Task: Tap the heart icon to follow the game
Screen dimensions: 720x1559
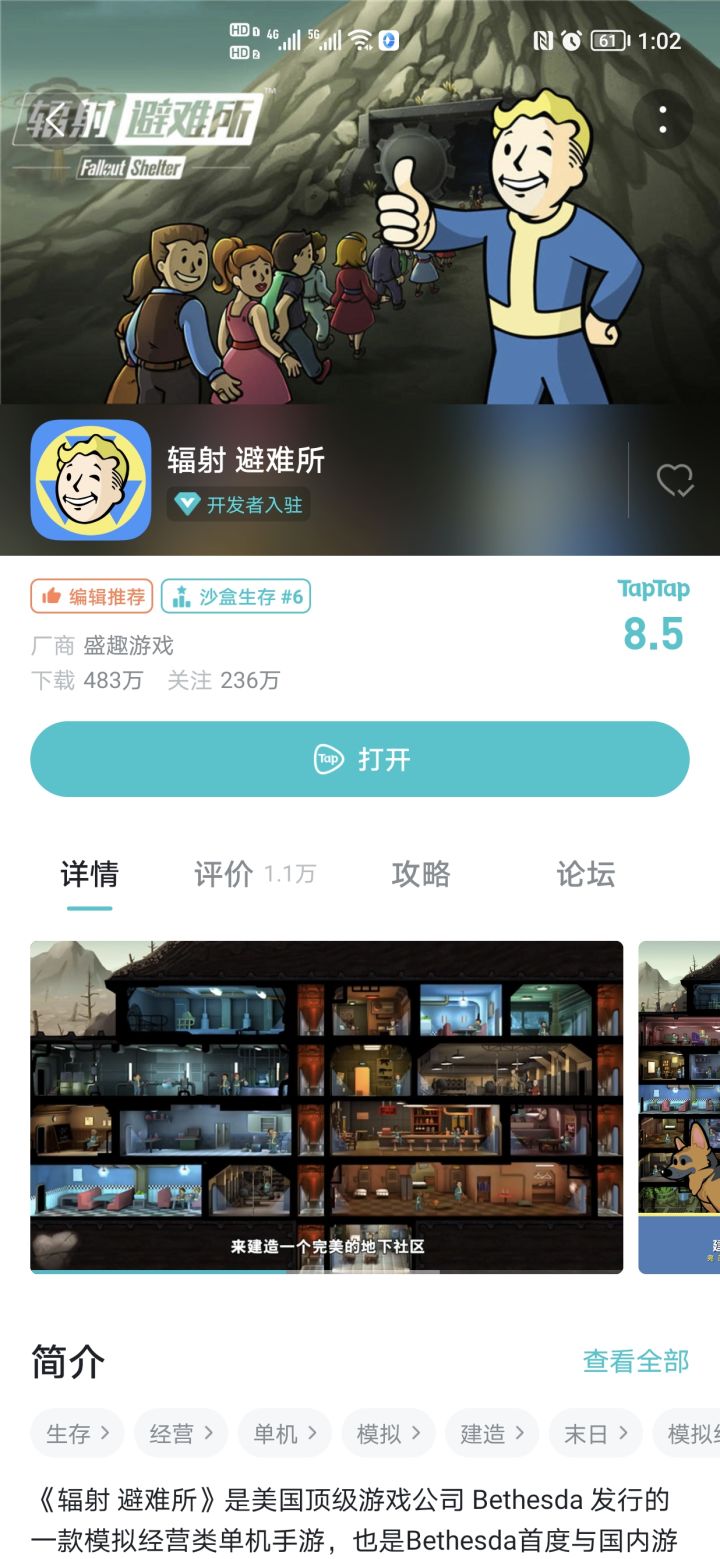Action: coord(675,481)
